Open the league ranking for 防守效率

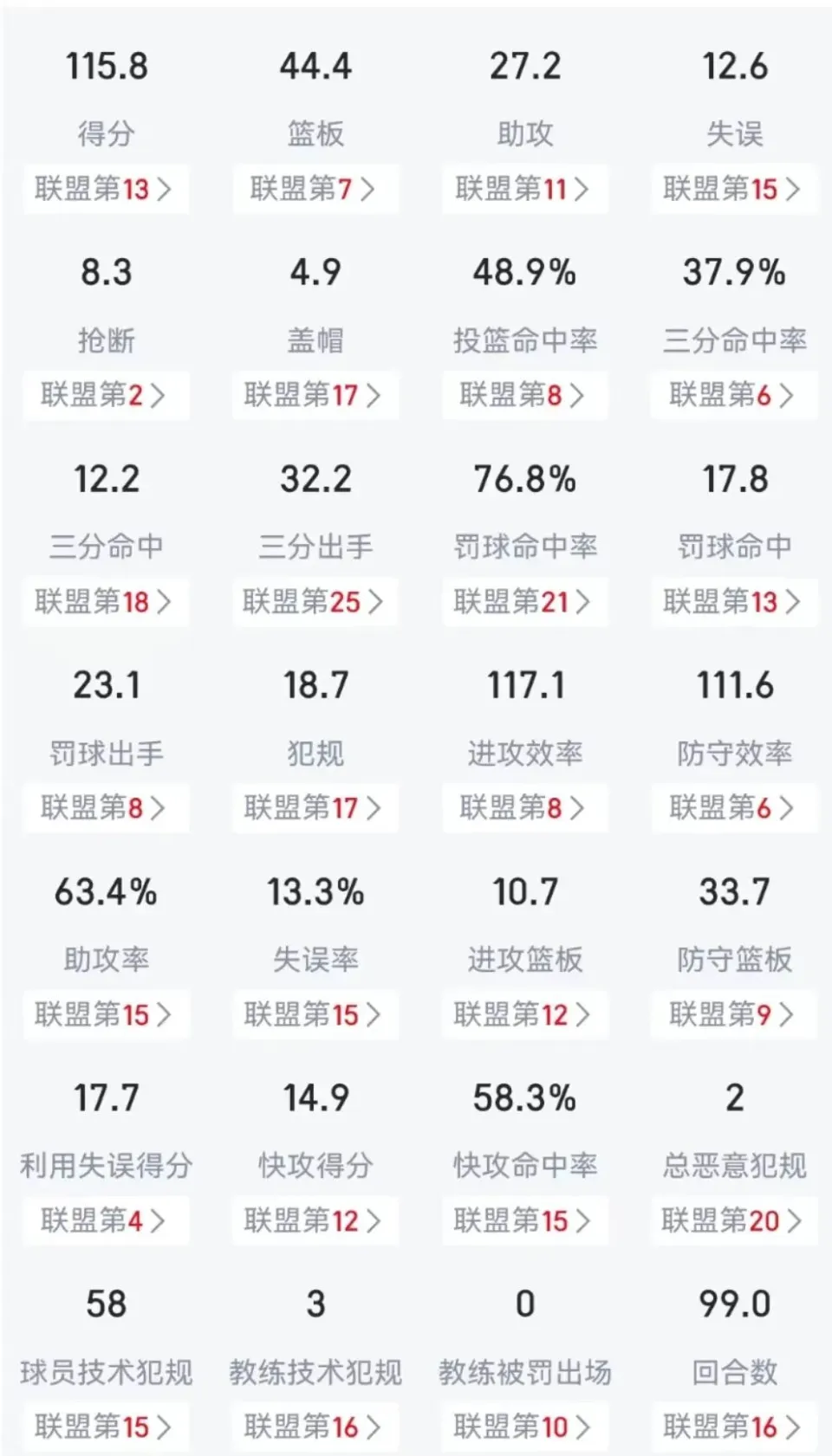pos(734,808)
